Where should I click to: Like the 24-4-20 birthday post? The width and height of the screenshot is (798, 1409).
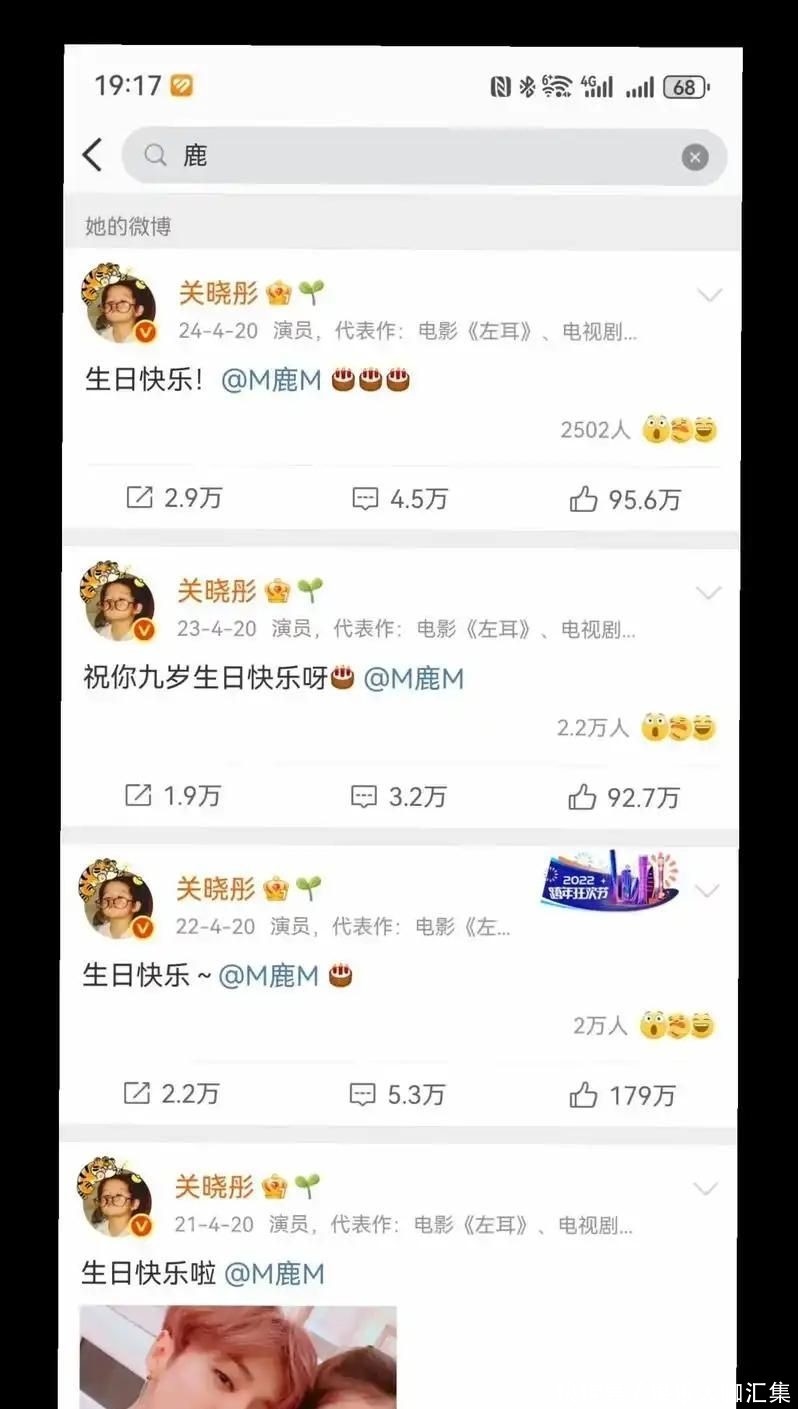pyautogui.click(x=624, y=499)
